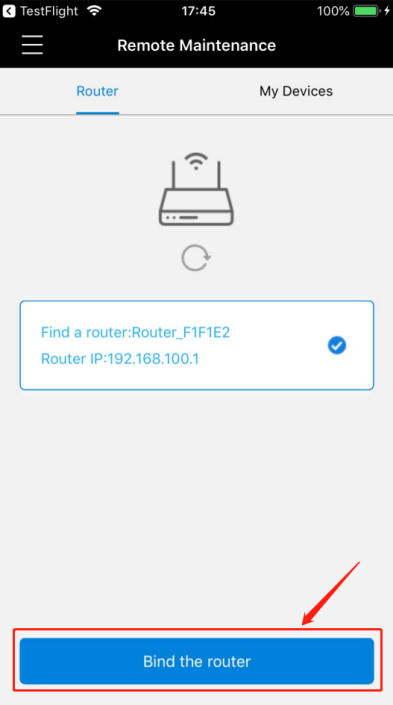This screenshot has height=705, width=393.
Task: Switch to the My Devices tab
Action: [296, 91]
